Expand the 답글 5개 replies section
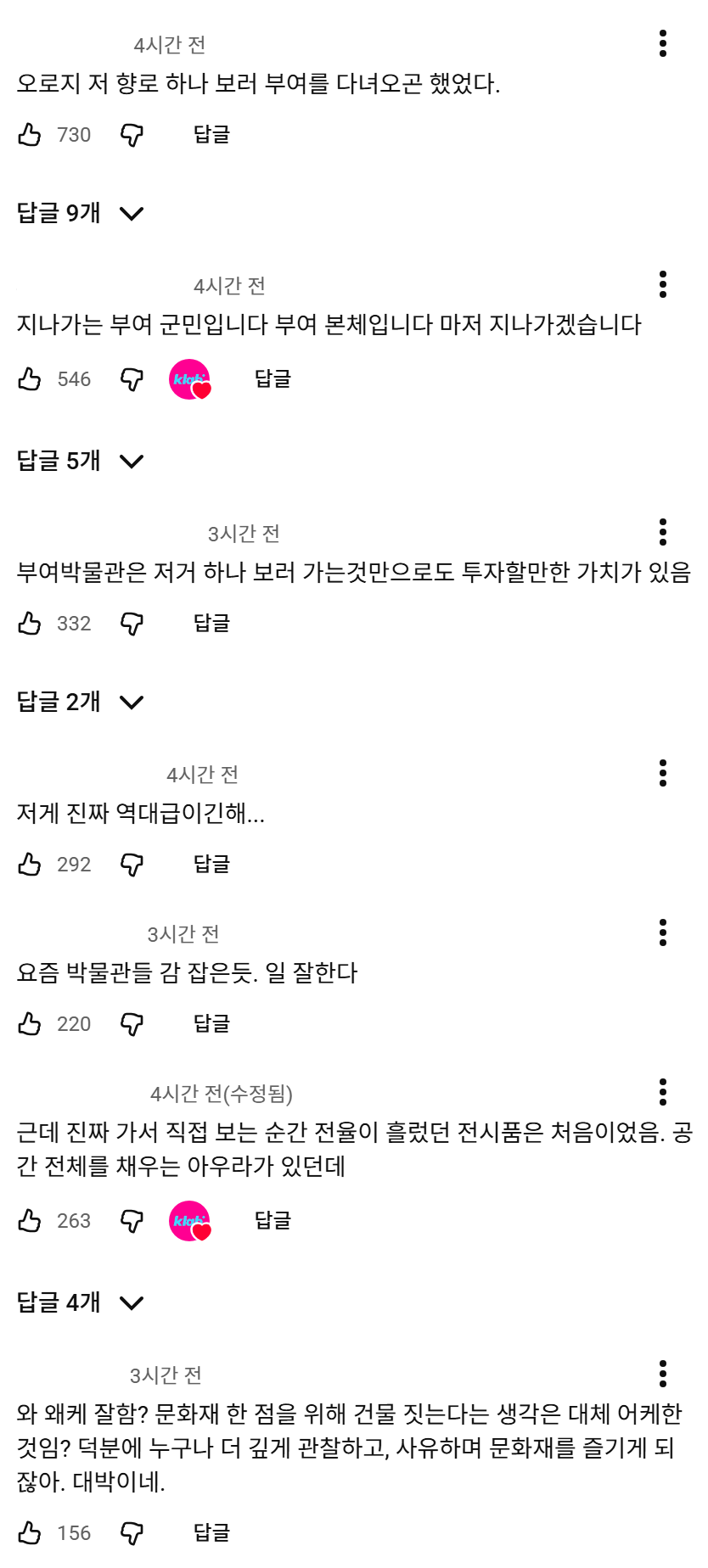This screenshot has width=708, height=1568. pos(76,461)
